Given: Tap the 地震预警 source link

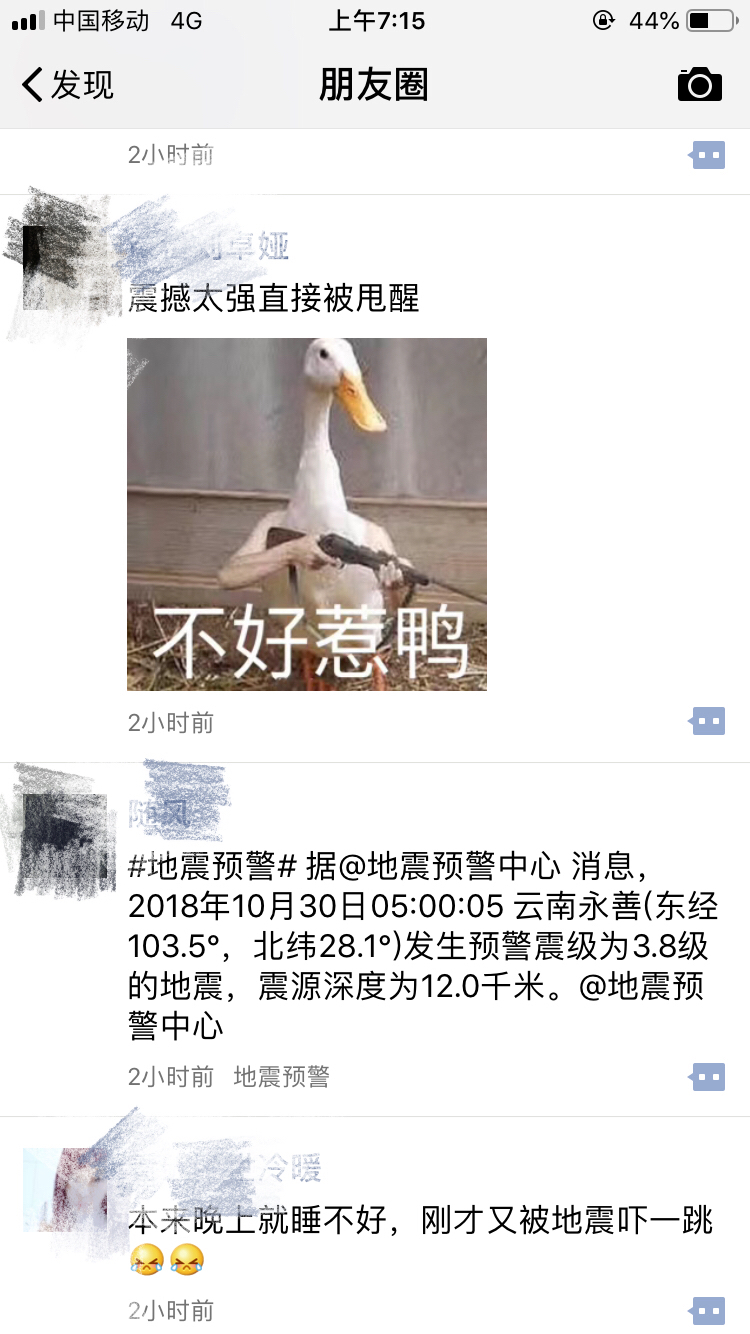Looking at the screenshot, I should pos(281,1076).
